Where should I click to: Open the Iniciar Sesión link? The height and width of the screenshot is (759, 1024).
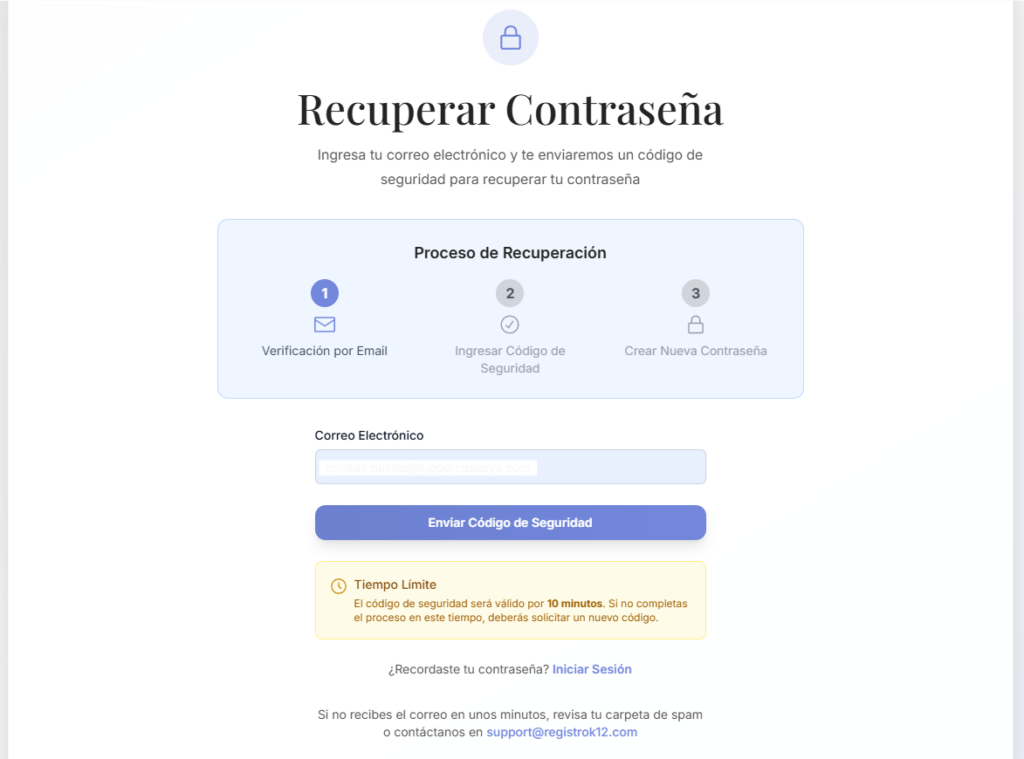592,669
